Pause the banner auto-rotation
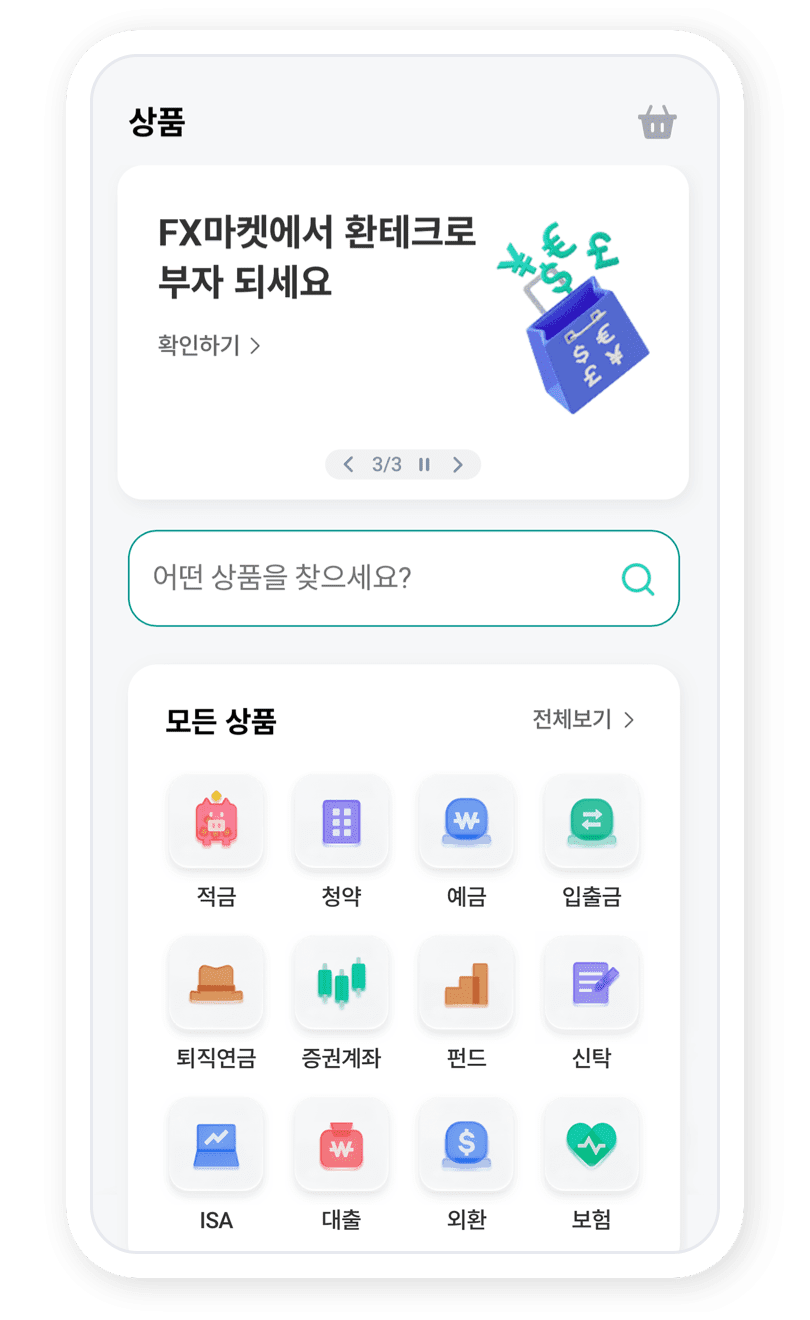This screenshot has width=810, height=1320. (x=424, y=464)
